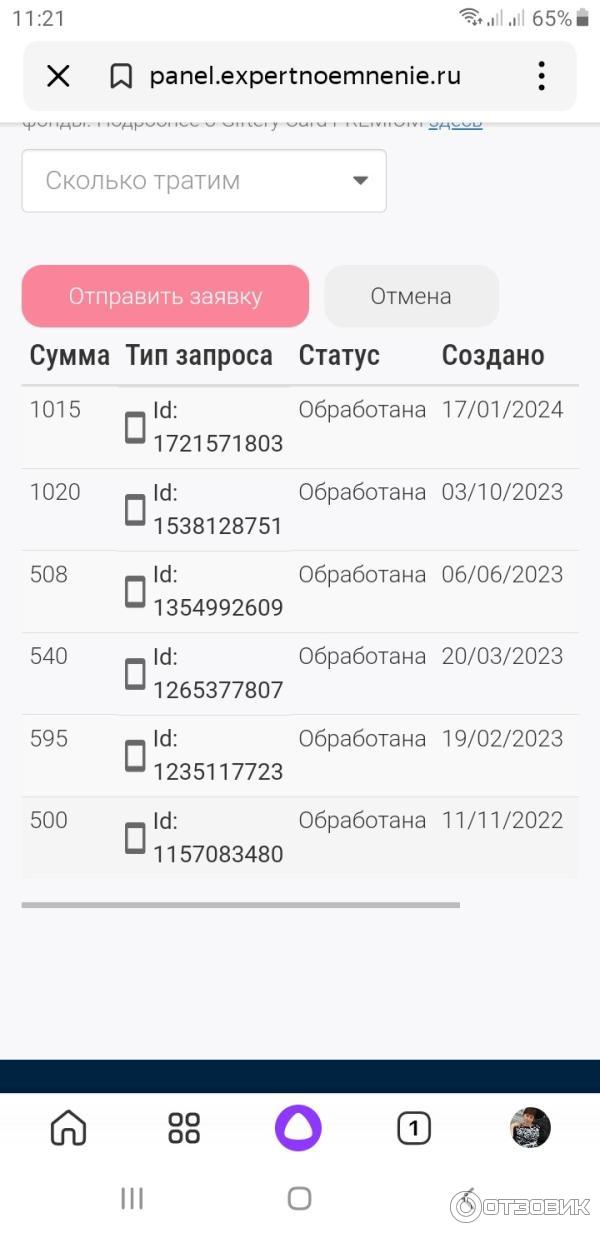This screenshot has height=1233, width=600.
Task: Bookmark the current page
Action: [x=121, y=76]
